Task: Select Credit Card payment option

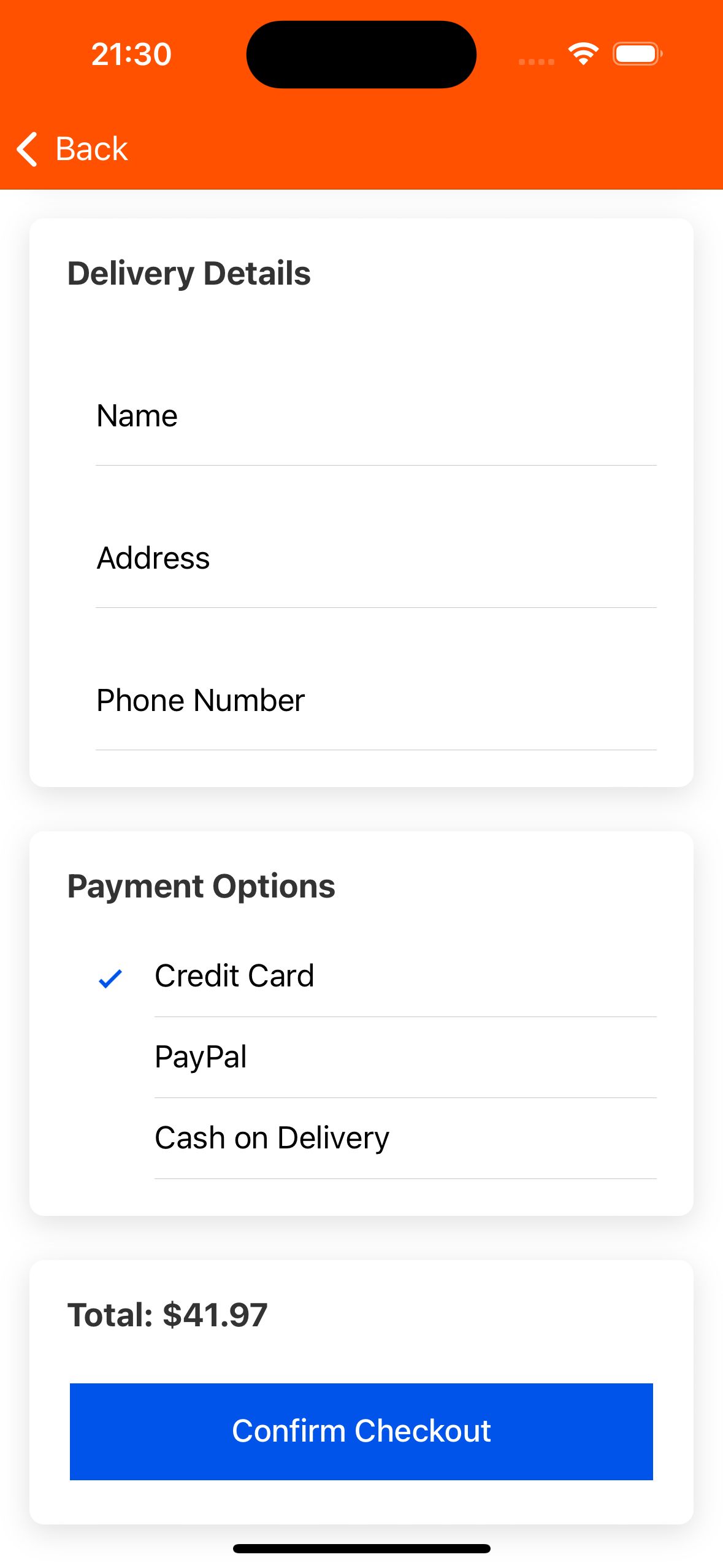Action: [x=375, y=976]
